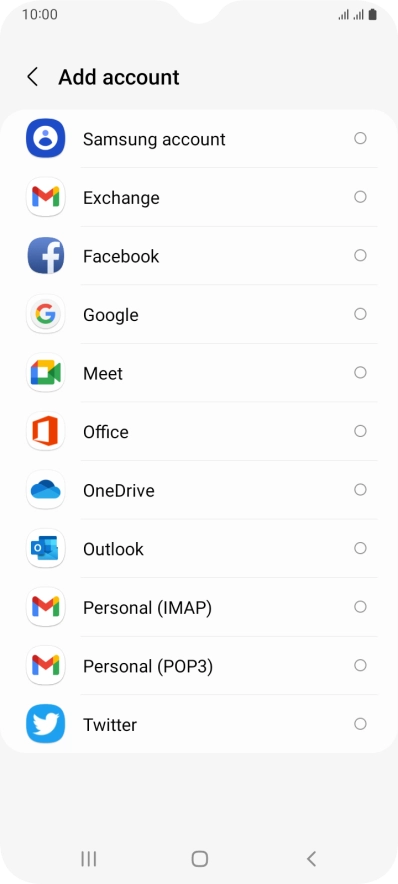Choose Office account

point(199,432)
